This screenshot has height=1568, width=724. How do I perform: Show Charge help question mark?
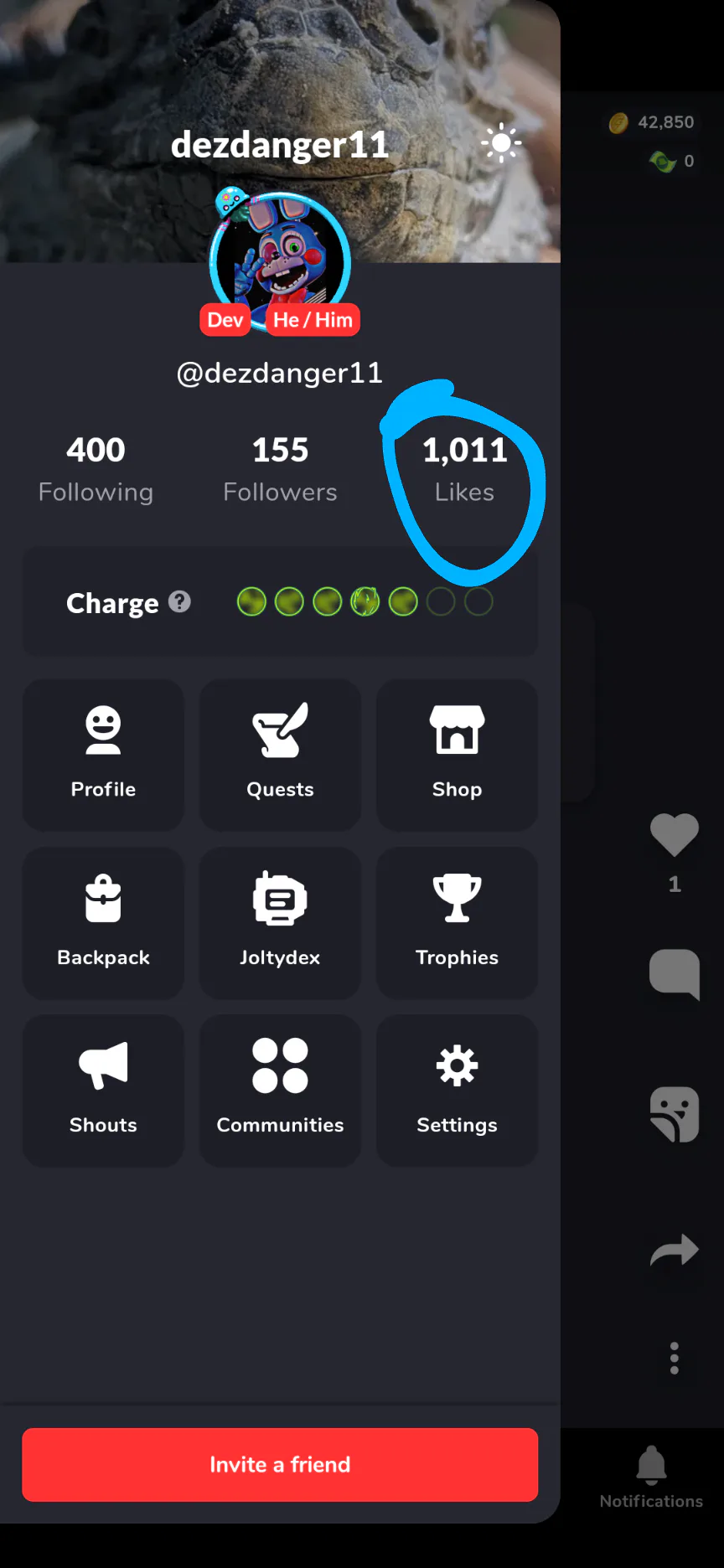coord(179,601)
